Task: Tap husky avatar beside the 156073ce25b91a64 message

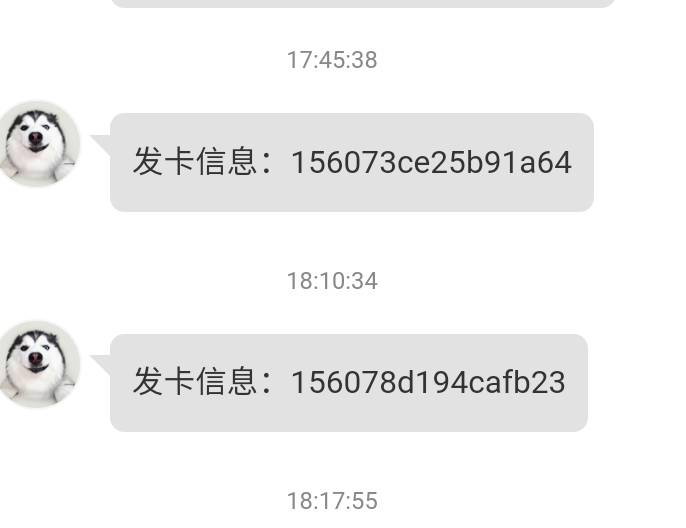Action: click(39, 144)
